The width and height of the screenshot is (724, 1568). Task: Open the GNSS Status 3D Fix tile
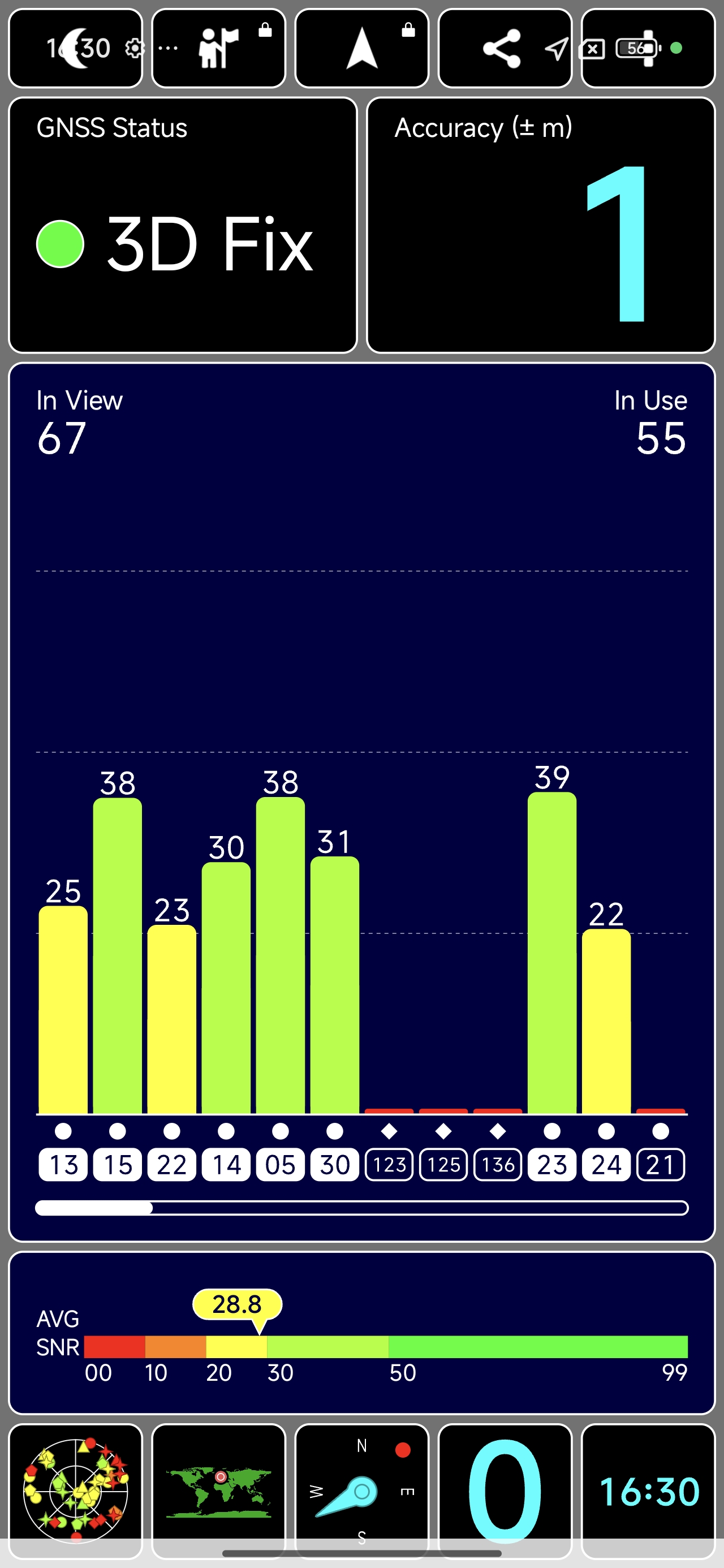pos(183,225)
